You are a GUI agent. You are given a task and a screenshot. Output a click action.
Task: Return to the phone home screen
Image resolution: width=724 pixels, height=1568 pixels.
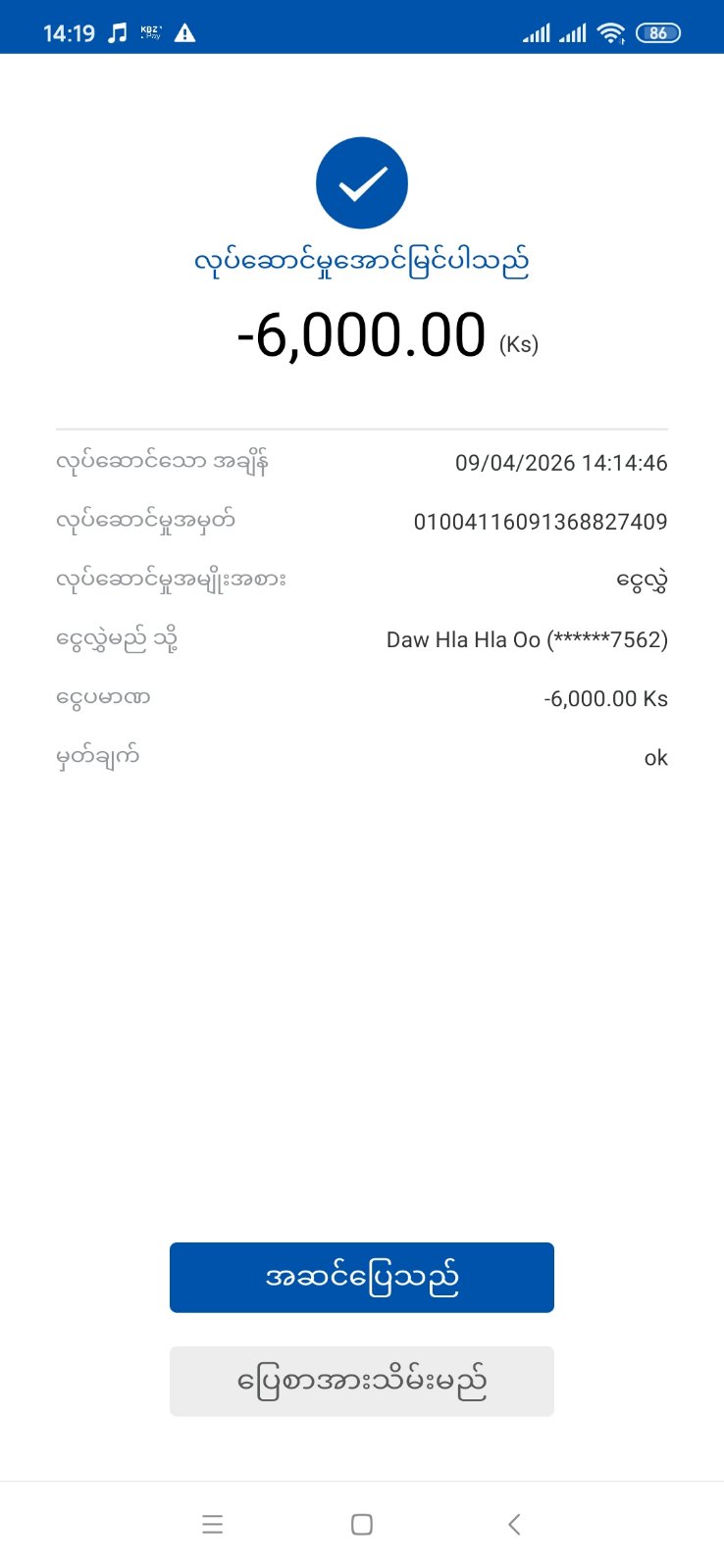[x=361, y=1524]
